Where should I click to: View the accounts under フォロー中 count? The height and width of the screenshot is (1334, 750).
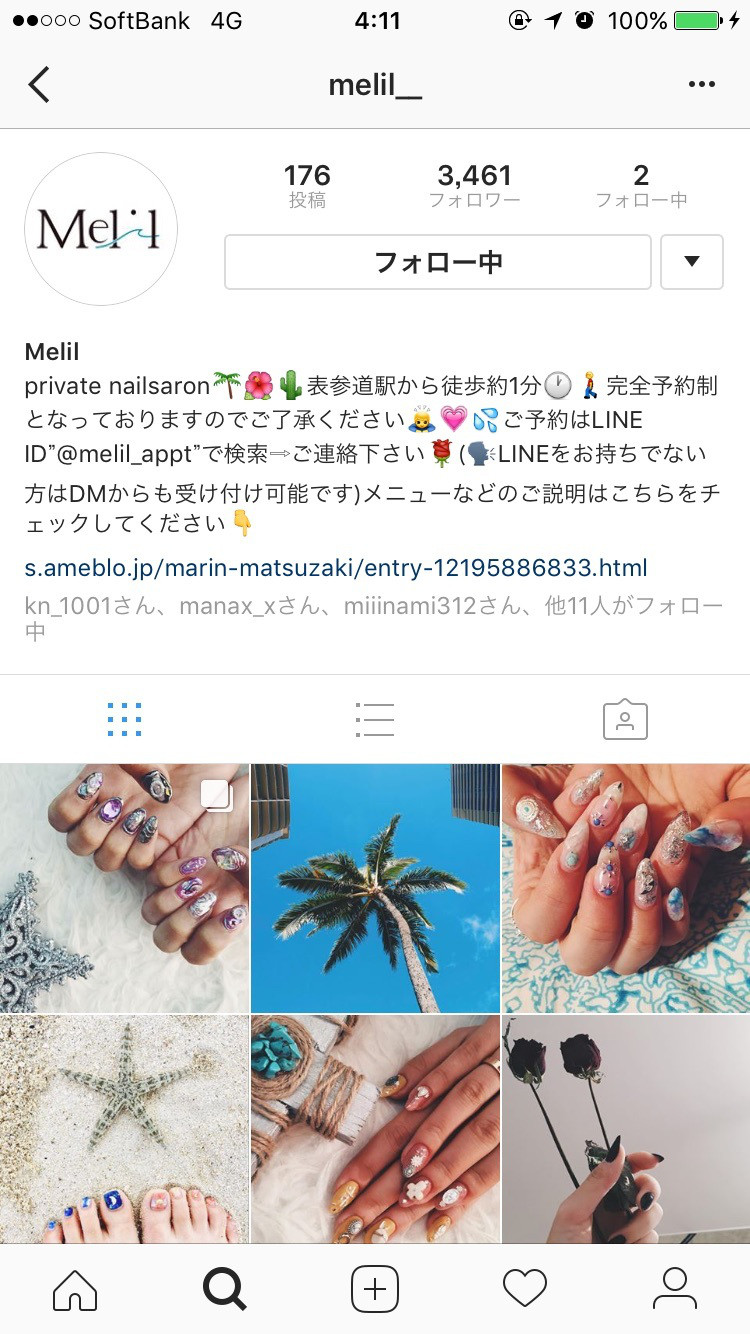click(641, 186)
